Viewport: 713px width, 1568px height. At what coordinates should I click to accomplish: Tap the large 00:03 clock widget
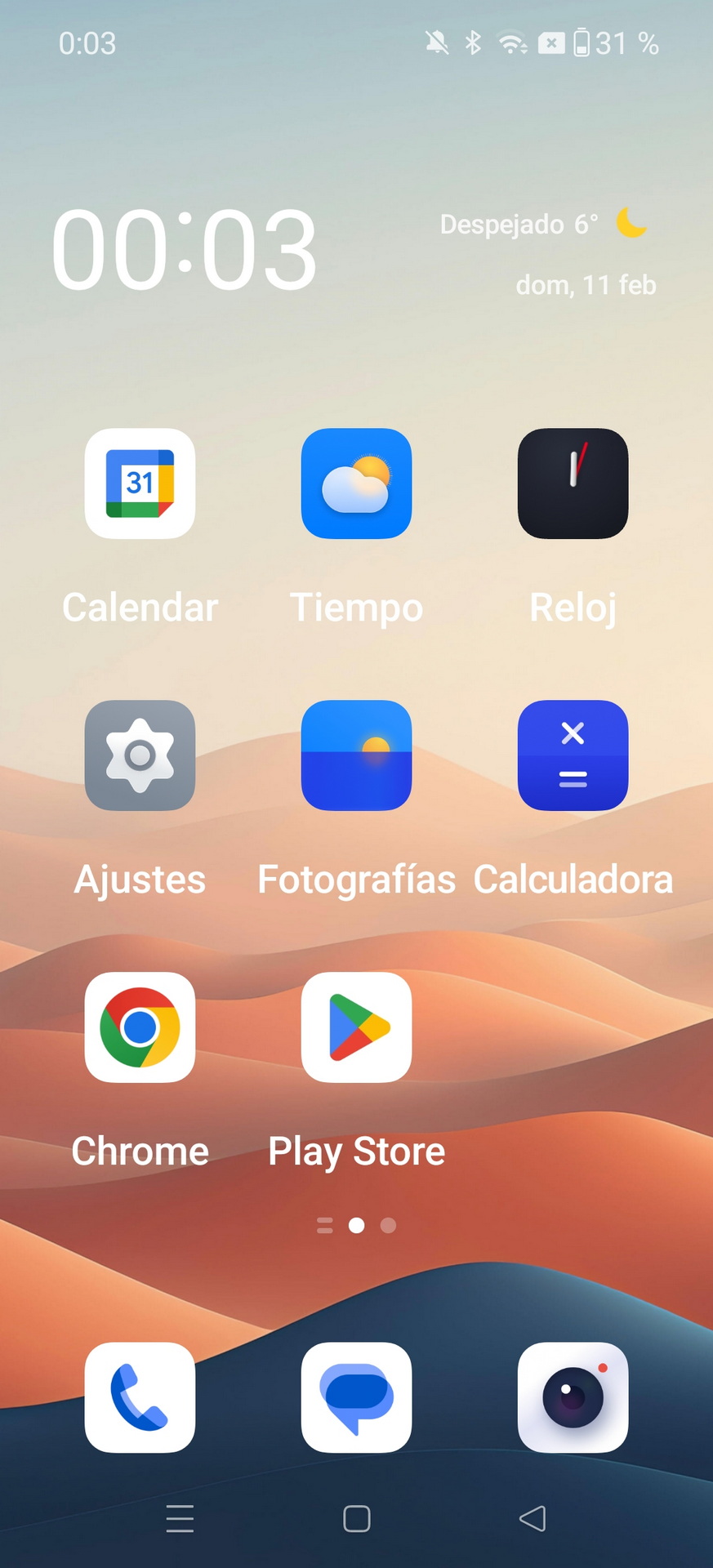(x=185, y=250)
